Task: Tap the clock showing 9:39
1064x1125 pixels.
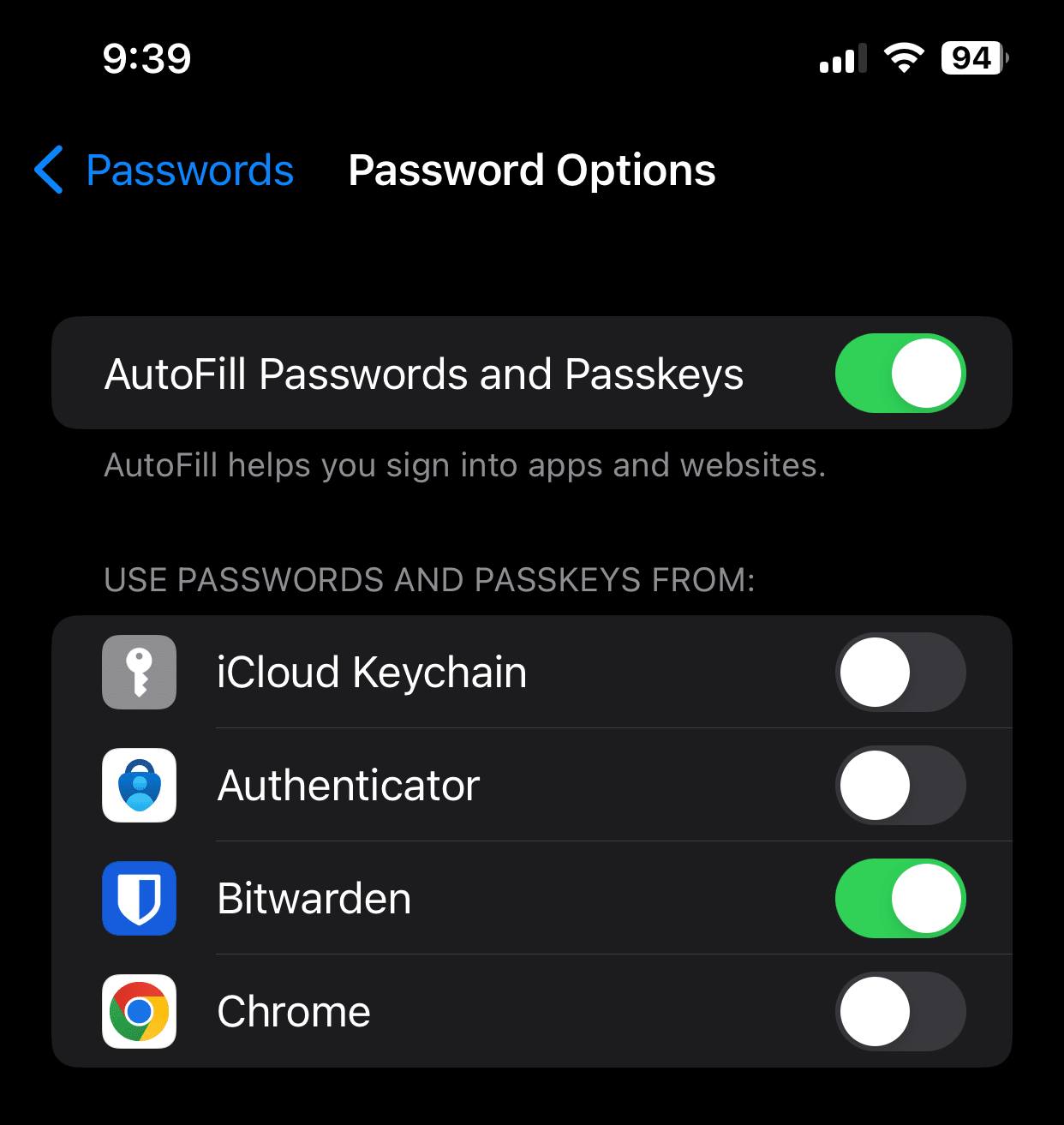Action: pyautogui.click(x=146, y=57)
